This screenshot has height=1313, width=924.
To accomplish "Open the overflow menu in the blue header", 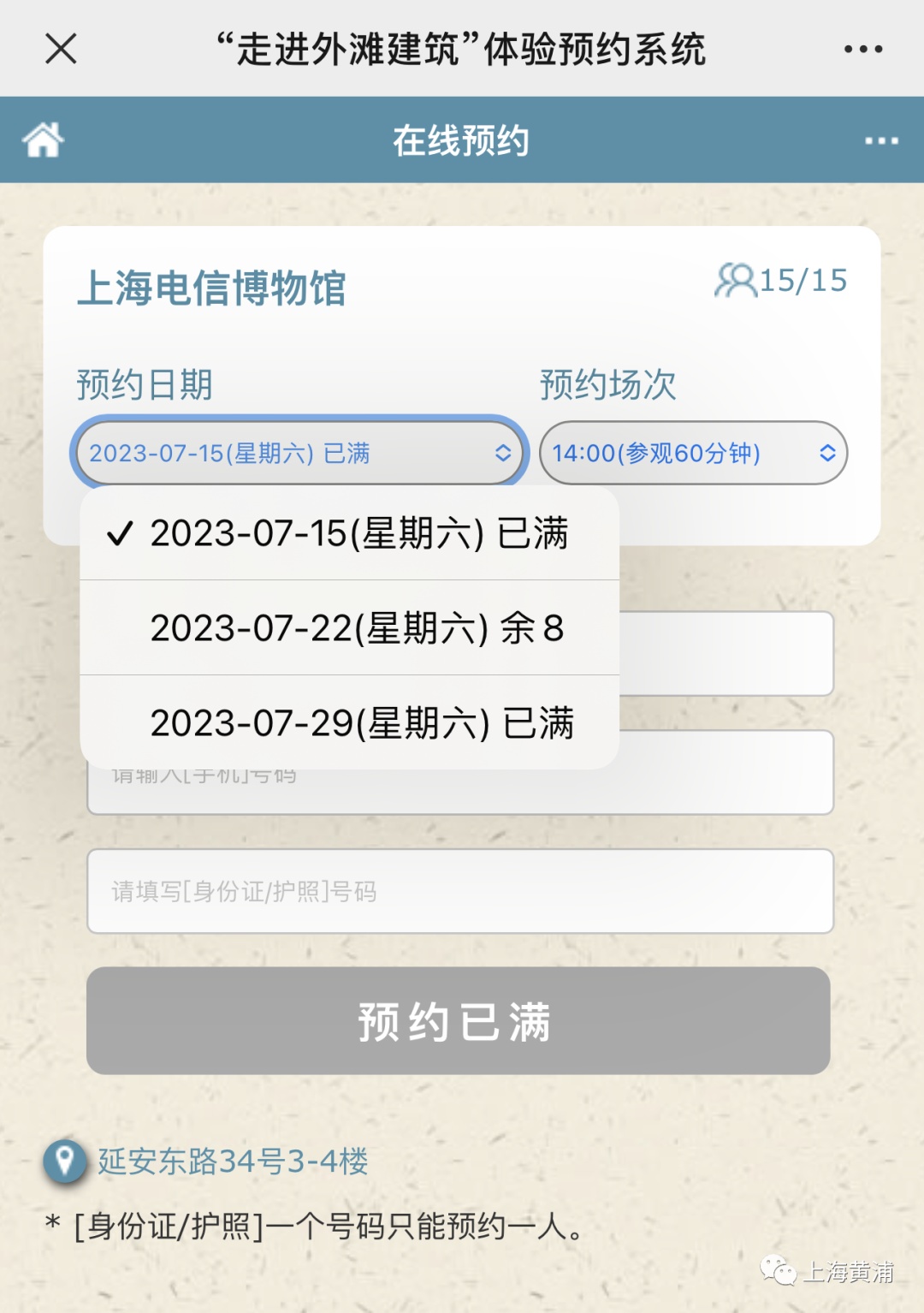I will [881, 140].
